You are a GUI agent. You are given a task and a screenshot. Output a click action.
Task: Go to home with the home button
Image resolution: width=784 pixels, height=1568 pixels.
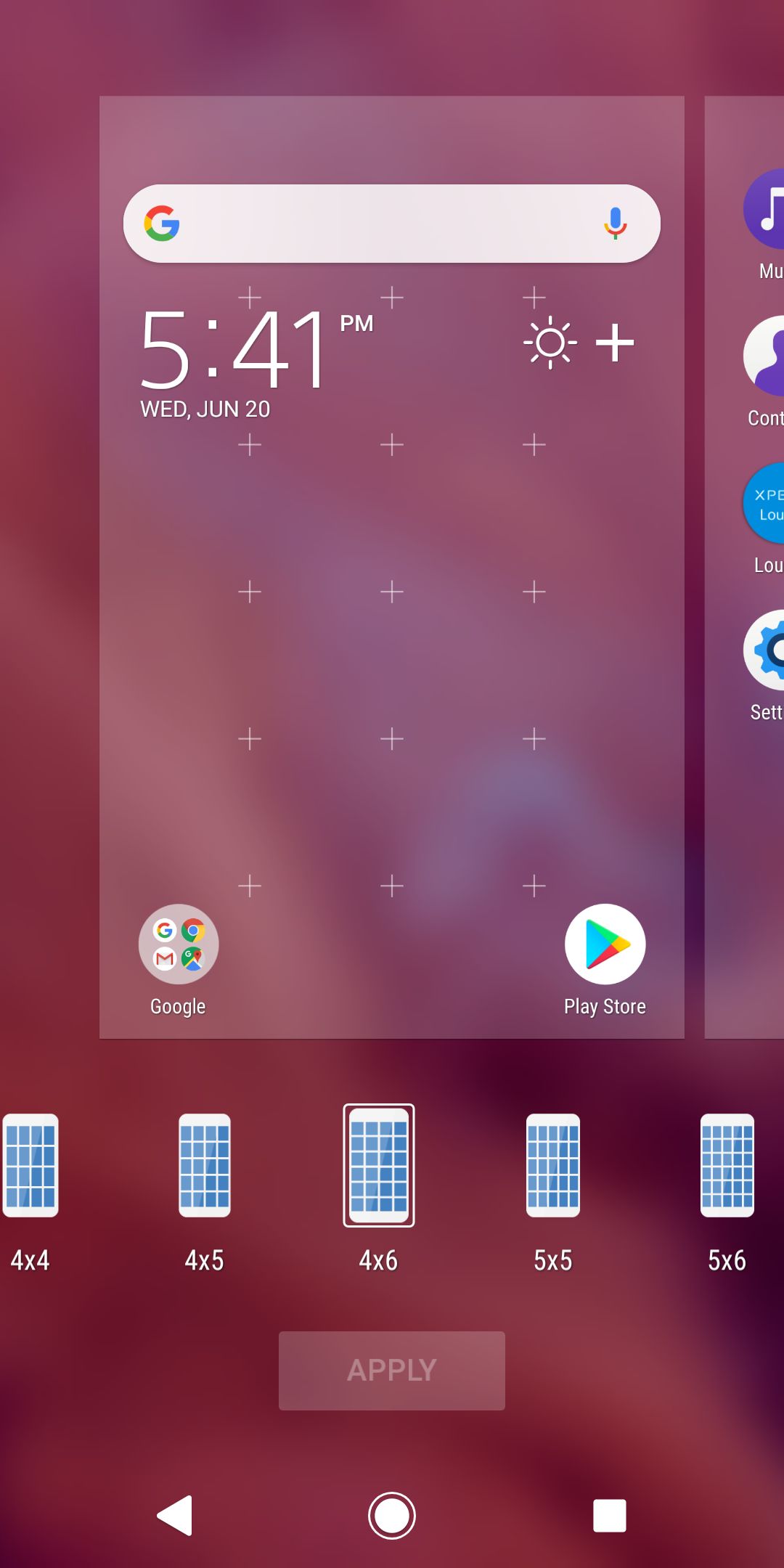392,1516
